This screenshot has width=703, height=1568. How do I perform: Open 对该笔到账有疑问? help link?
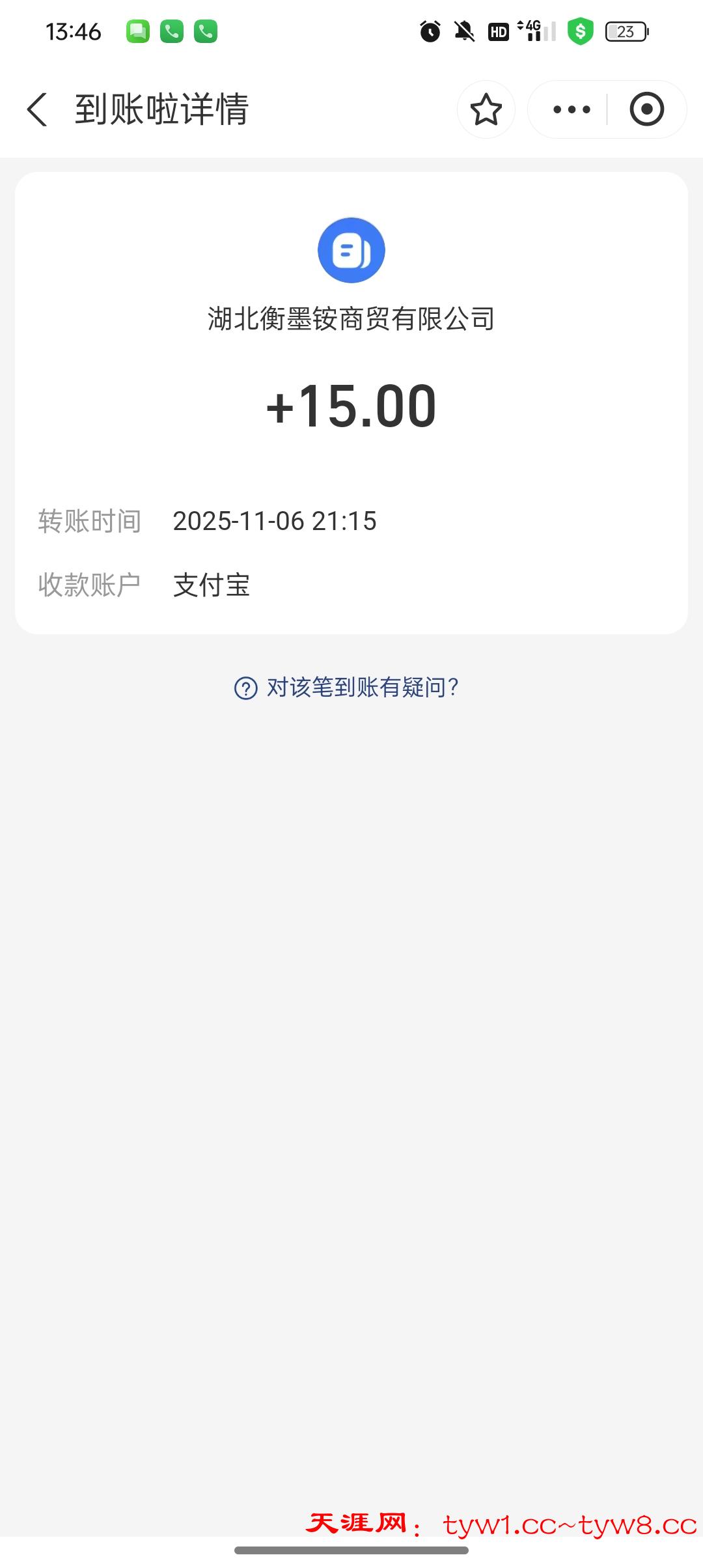(x=347, y=688)
